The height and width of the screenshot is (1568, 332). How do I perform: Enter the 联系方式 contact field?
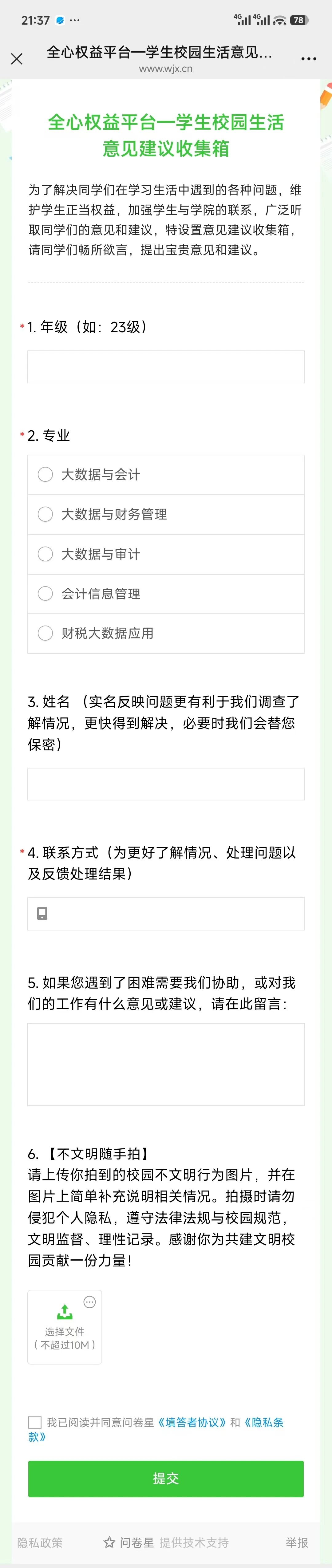tap(166, 913)
